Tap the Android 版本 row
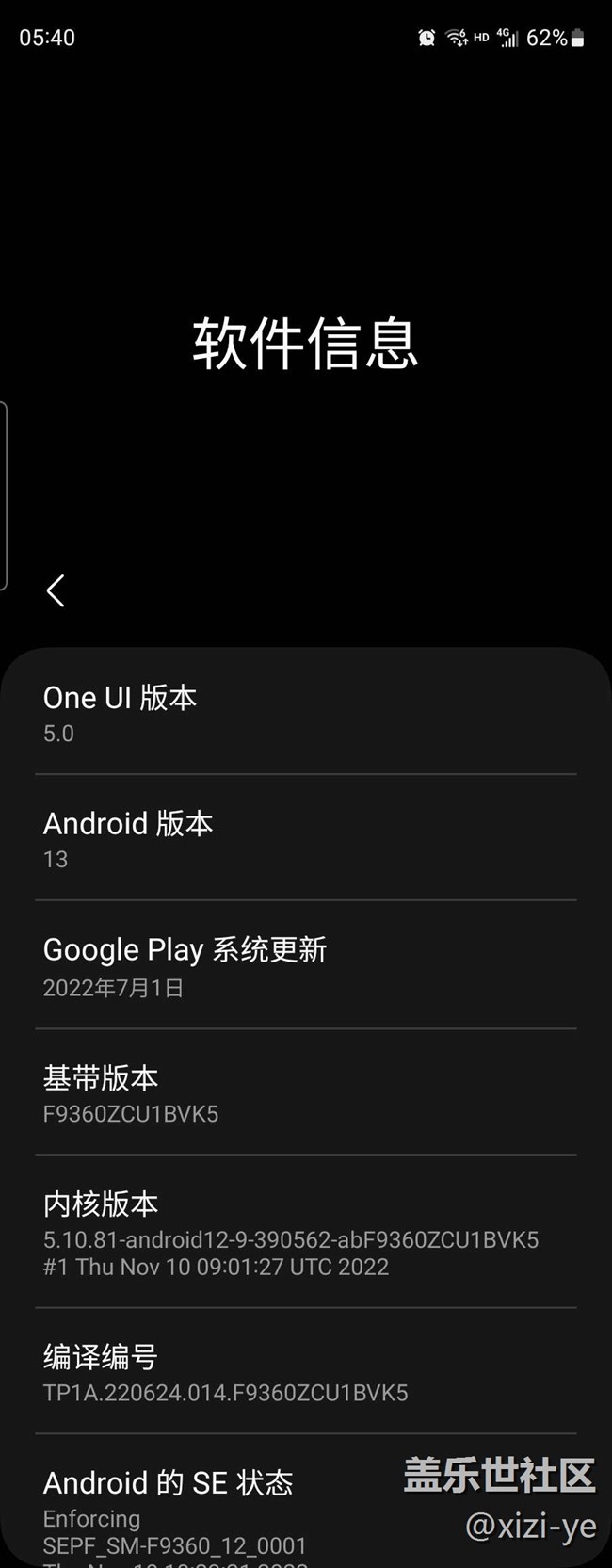 point(305,839)
